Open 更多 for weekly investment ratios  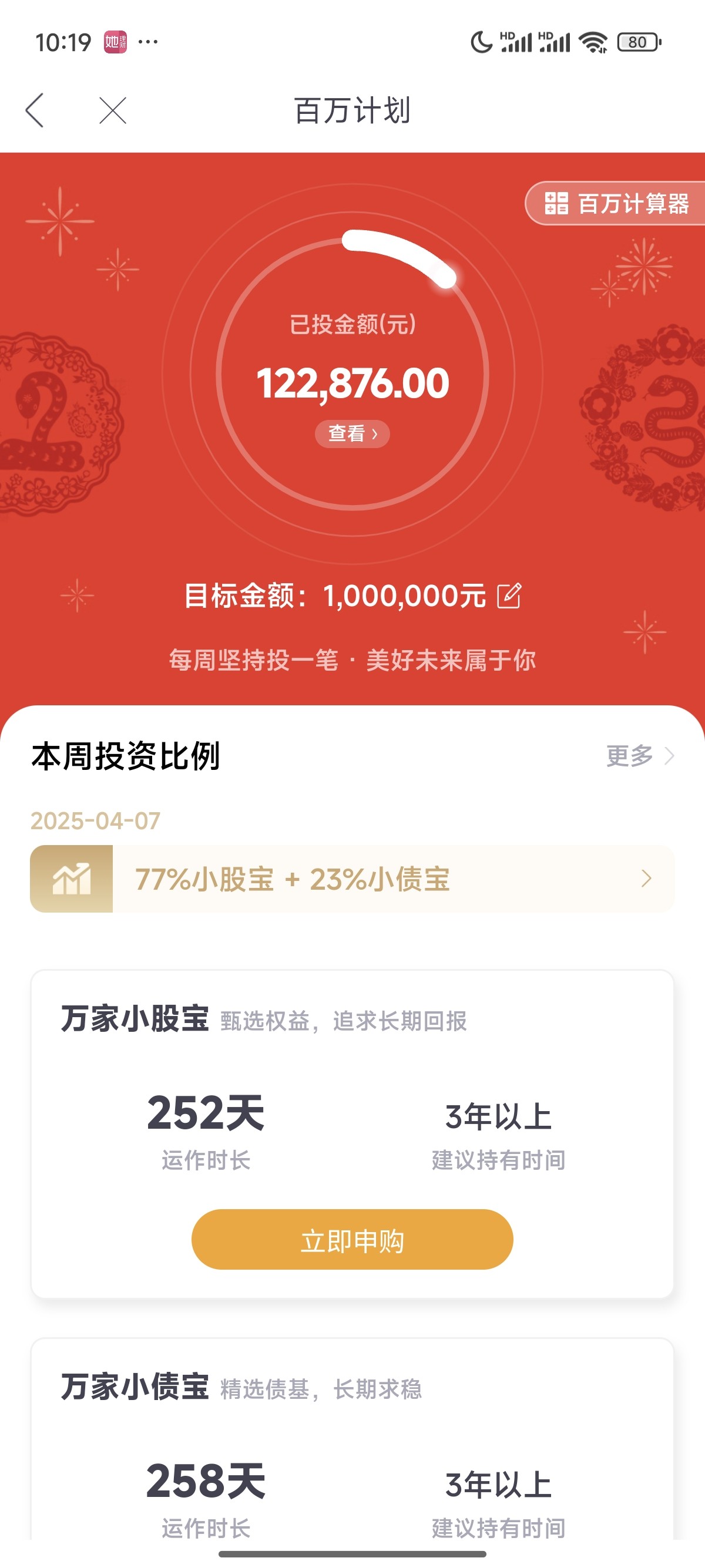tap(639, 755)
